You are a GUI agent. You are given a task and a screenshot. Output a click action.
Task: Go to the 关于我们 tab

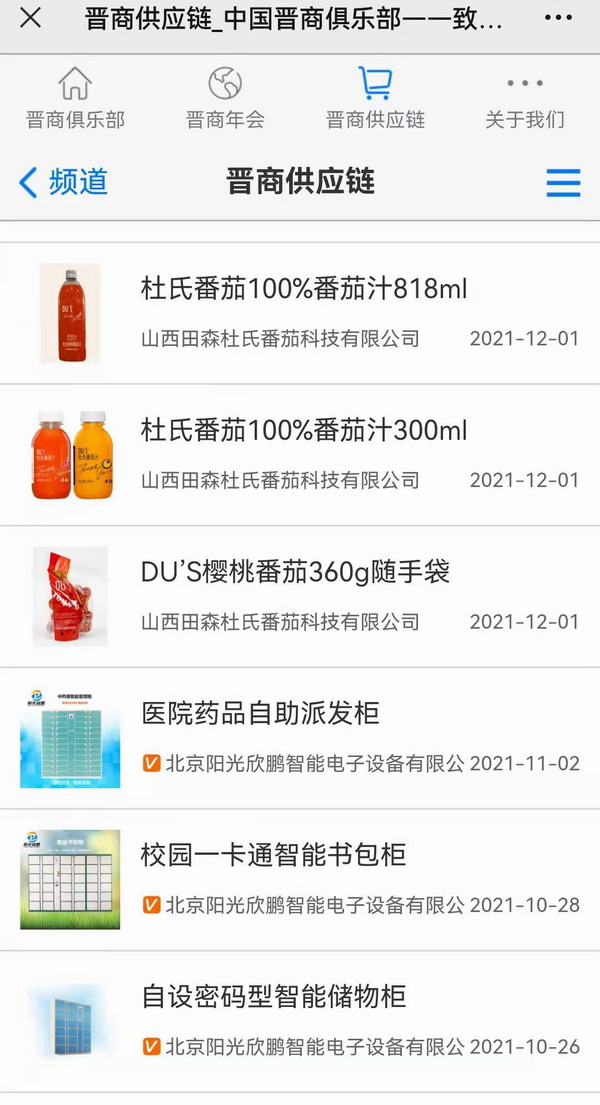[525, 99]
